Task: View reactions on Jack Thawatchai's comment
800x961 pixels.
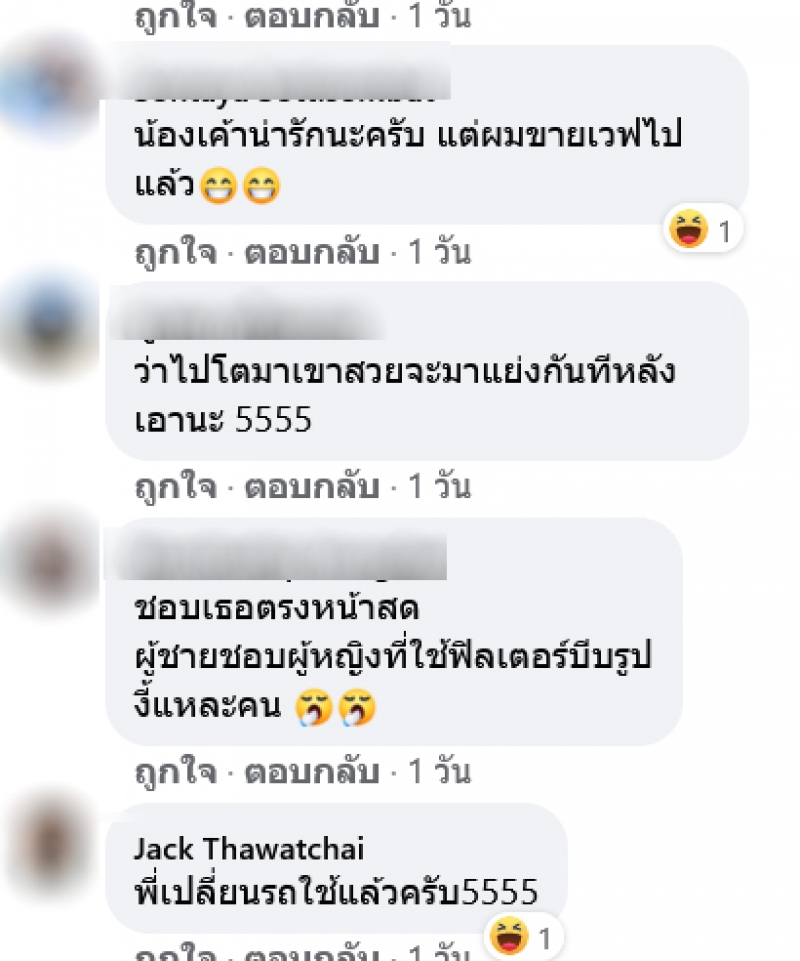Action: 522,938
